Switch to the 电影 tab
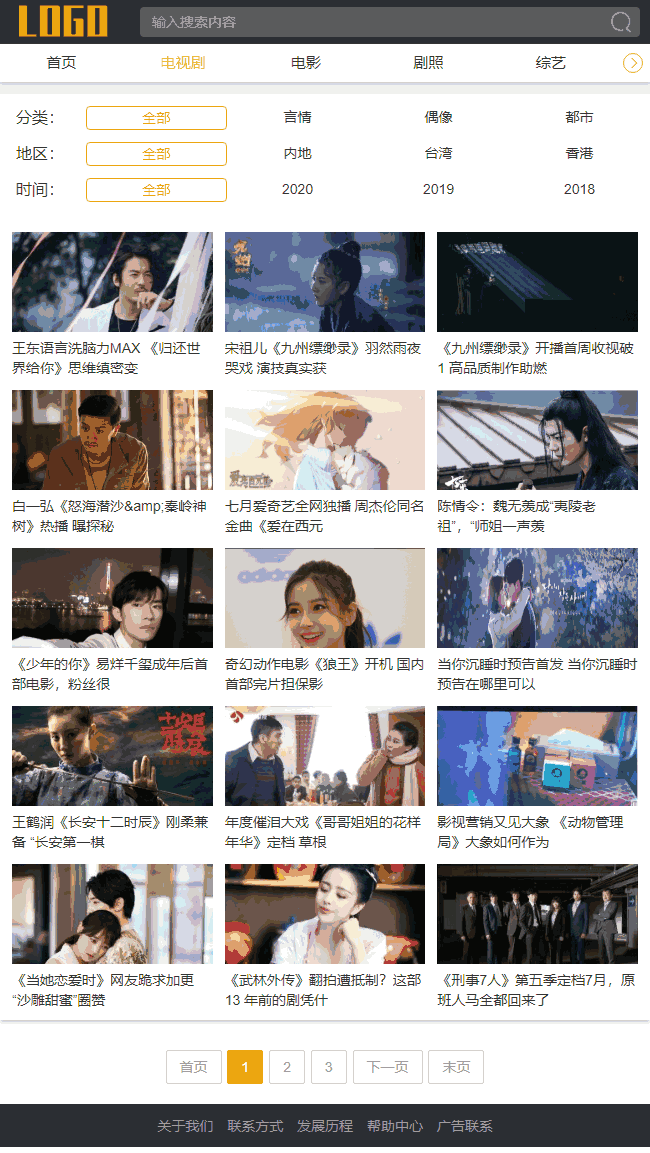 click(306, 63)
